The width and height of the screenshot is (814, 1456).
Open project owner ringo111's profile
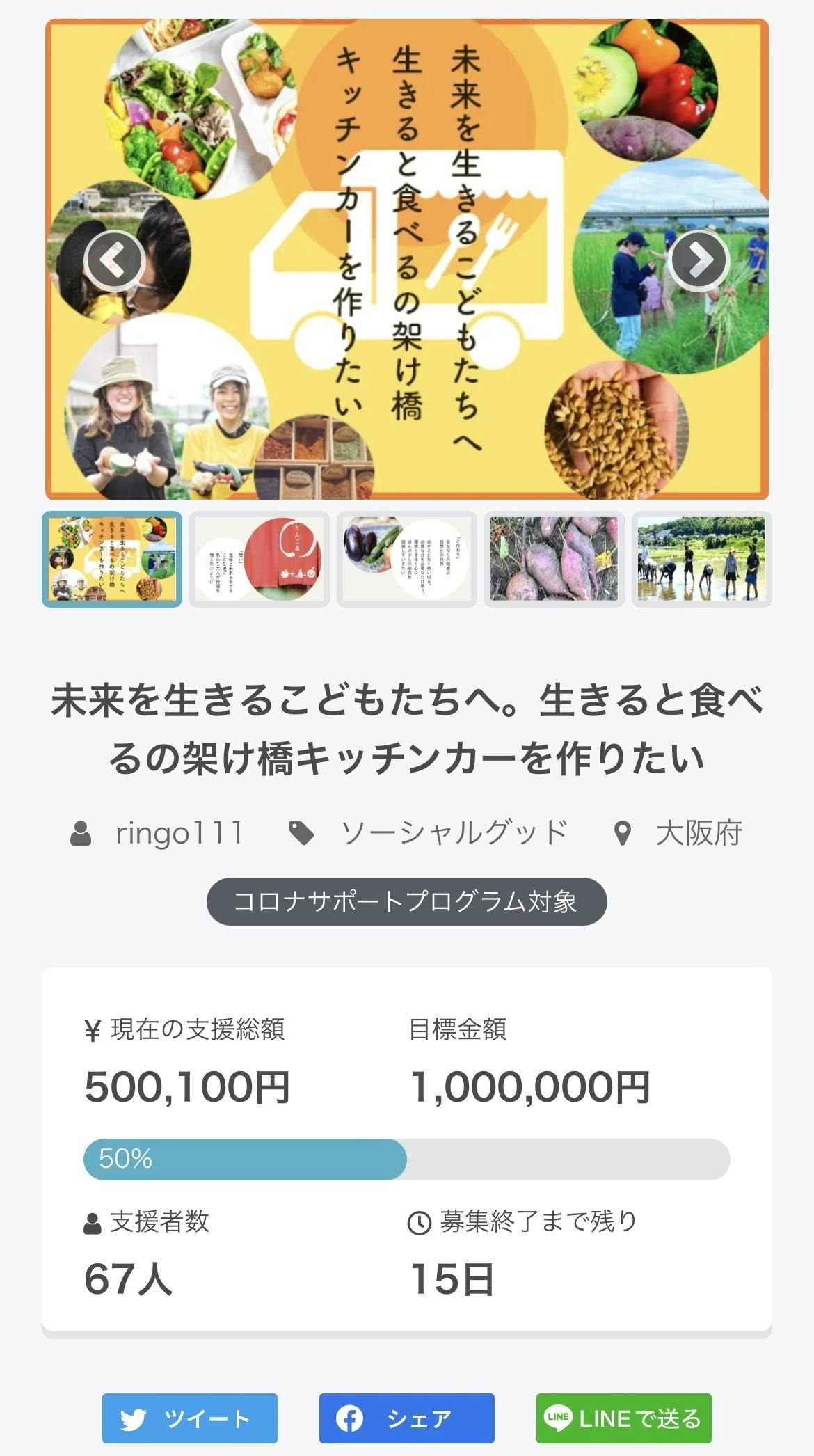(x=179, y=832)
